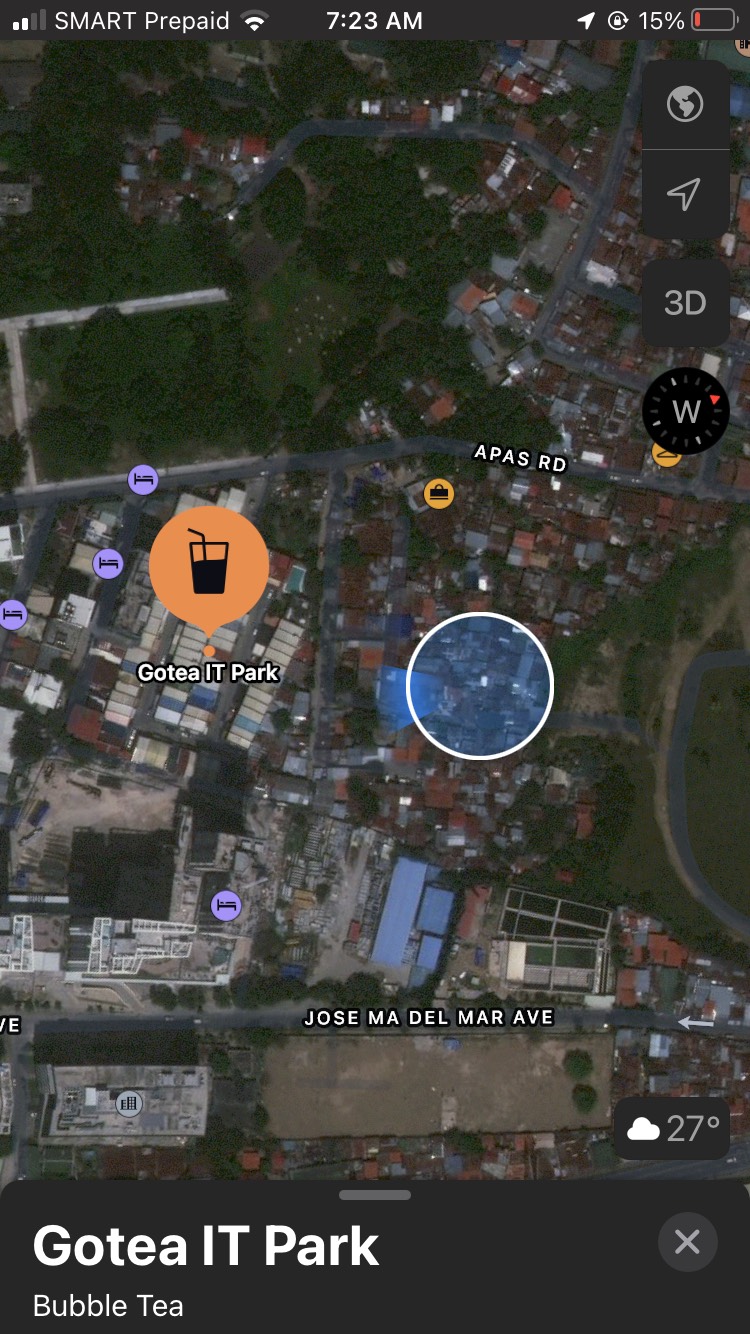Image resolution: width=750 pixels, height=1334 pixels.
Task: Select the hotel marker above Jose Ma Del Mar Ave
Action: click(227, 906)
